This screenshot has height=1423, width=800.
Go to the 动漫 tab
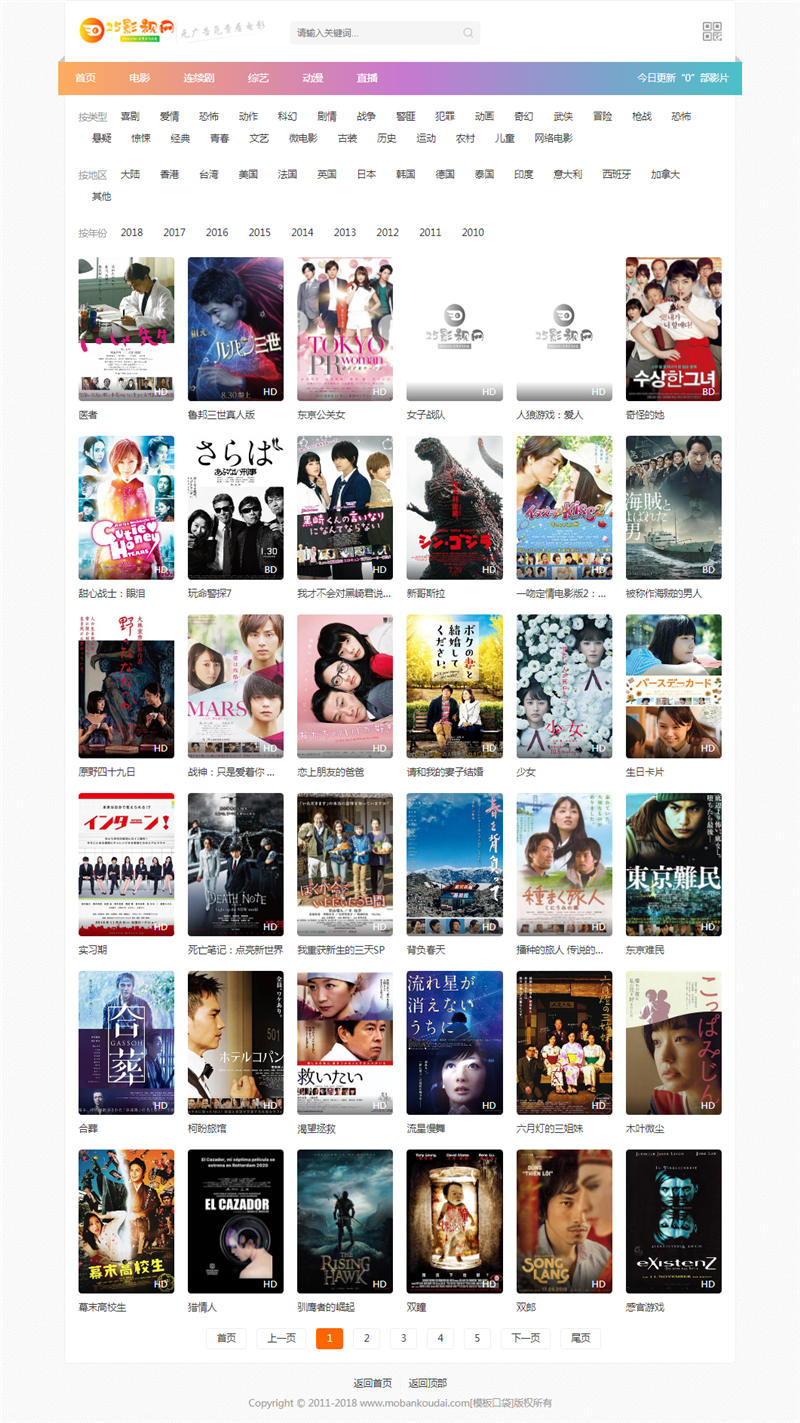click(x=313, y=78)
